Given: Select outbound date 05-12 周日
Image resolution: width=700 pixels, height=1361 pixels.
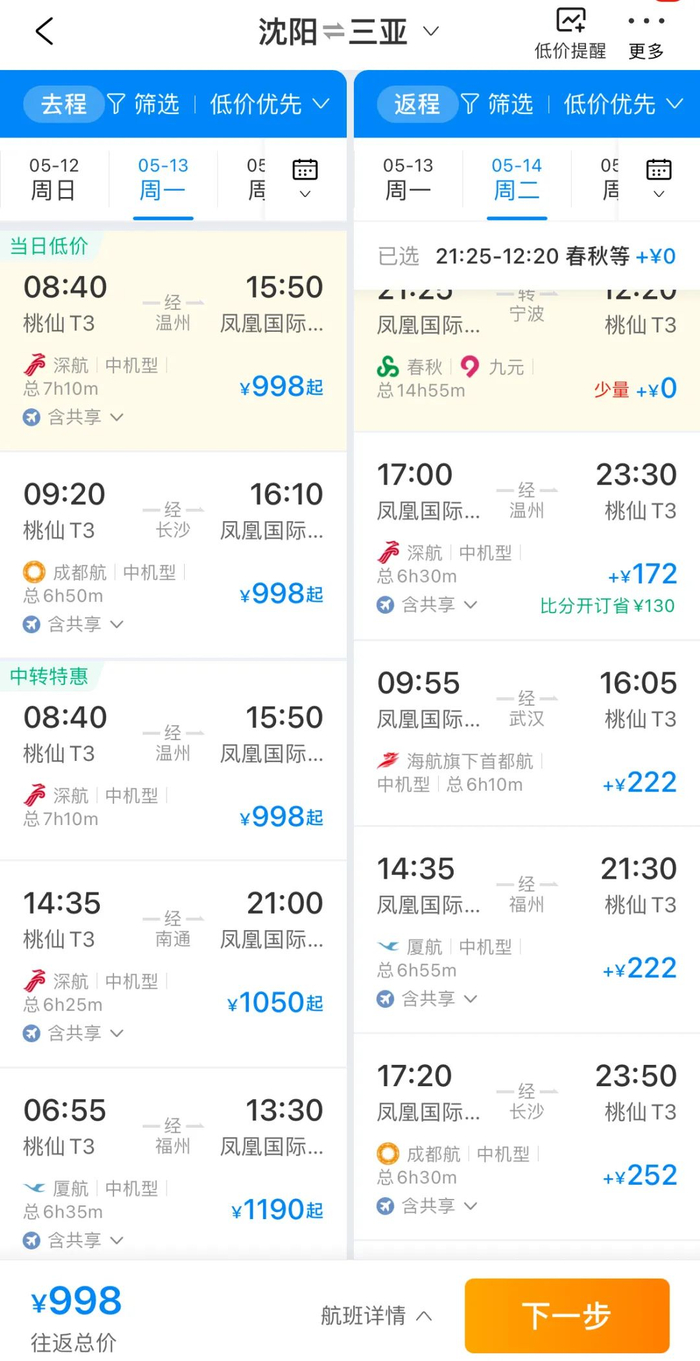Looking at the screenshot, I should click(54, 178).
